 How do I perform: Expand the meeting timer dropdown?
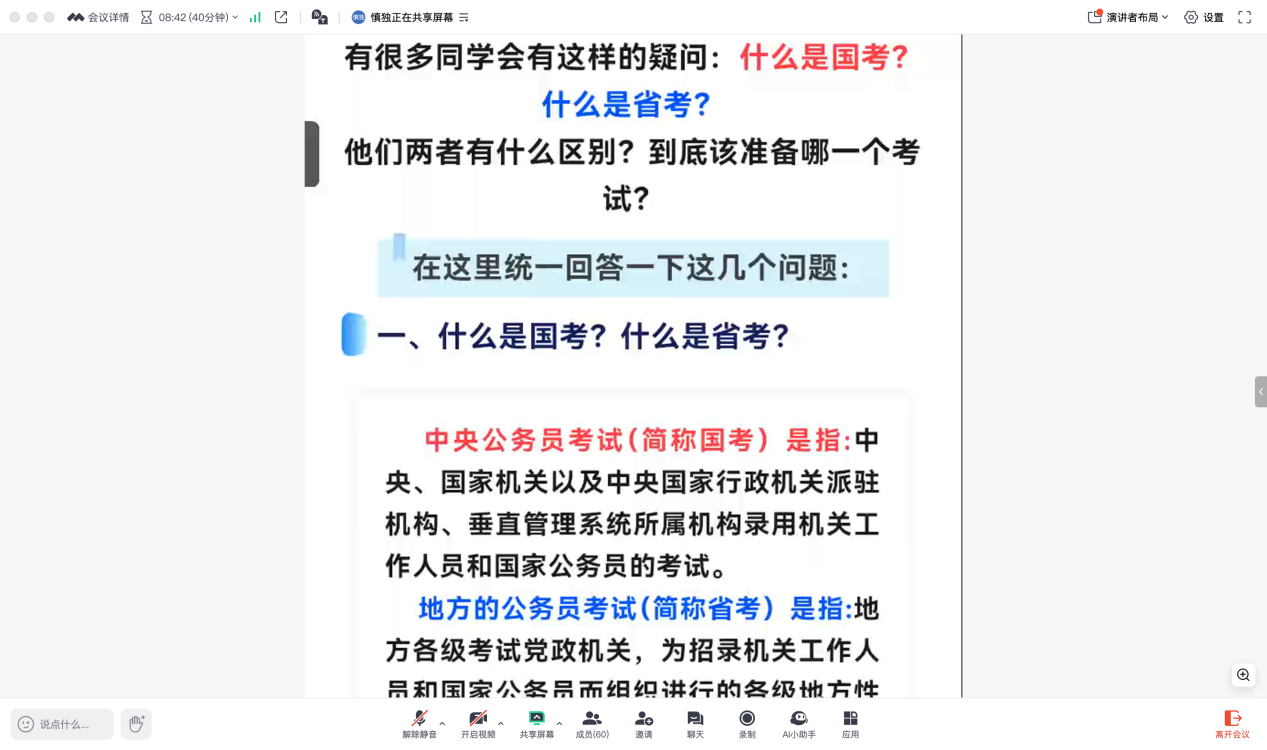pyautogui.click(x=236, y=17)
